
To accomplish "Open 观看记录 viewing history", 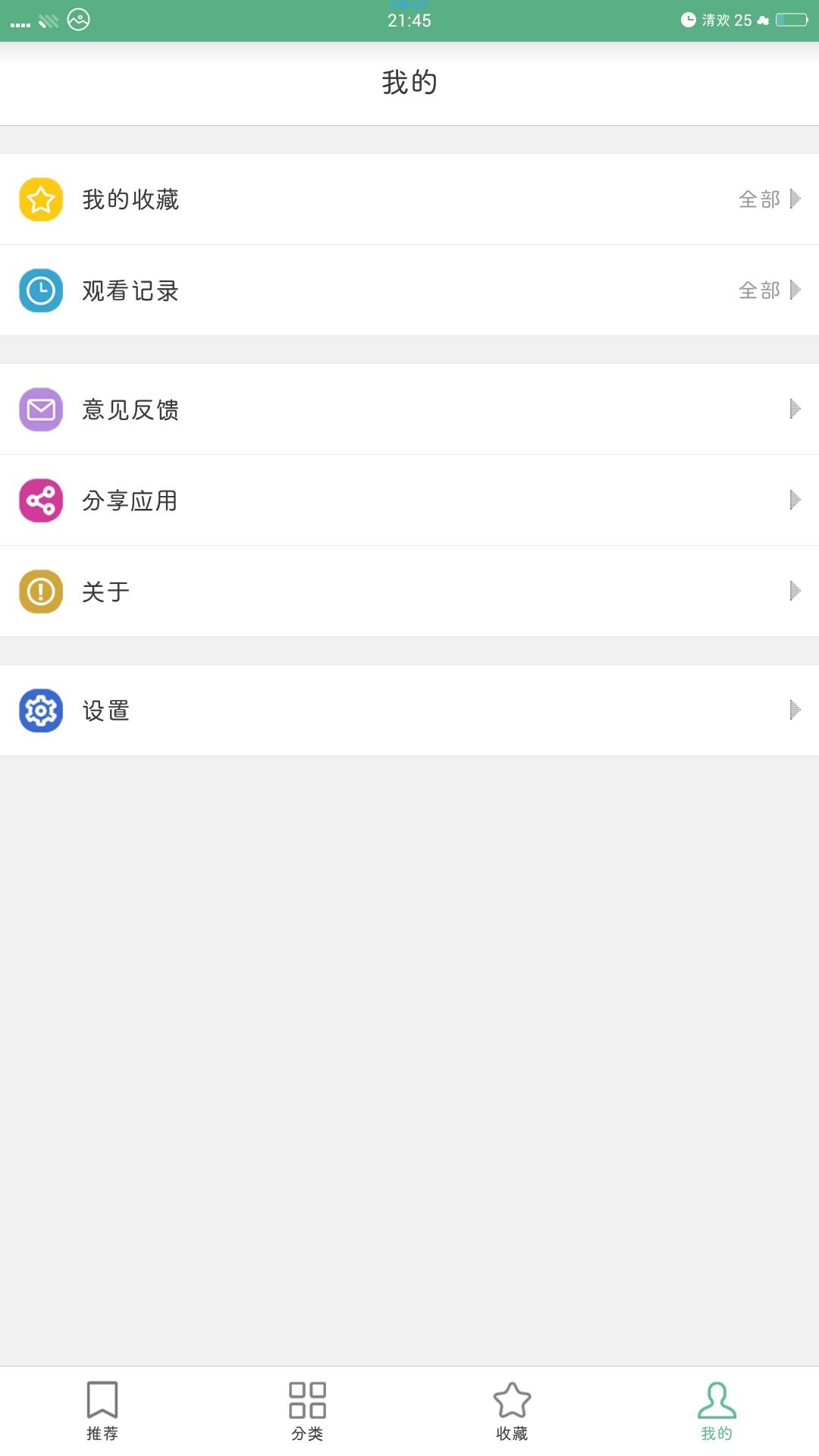I will tap(409, 290).
